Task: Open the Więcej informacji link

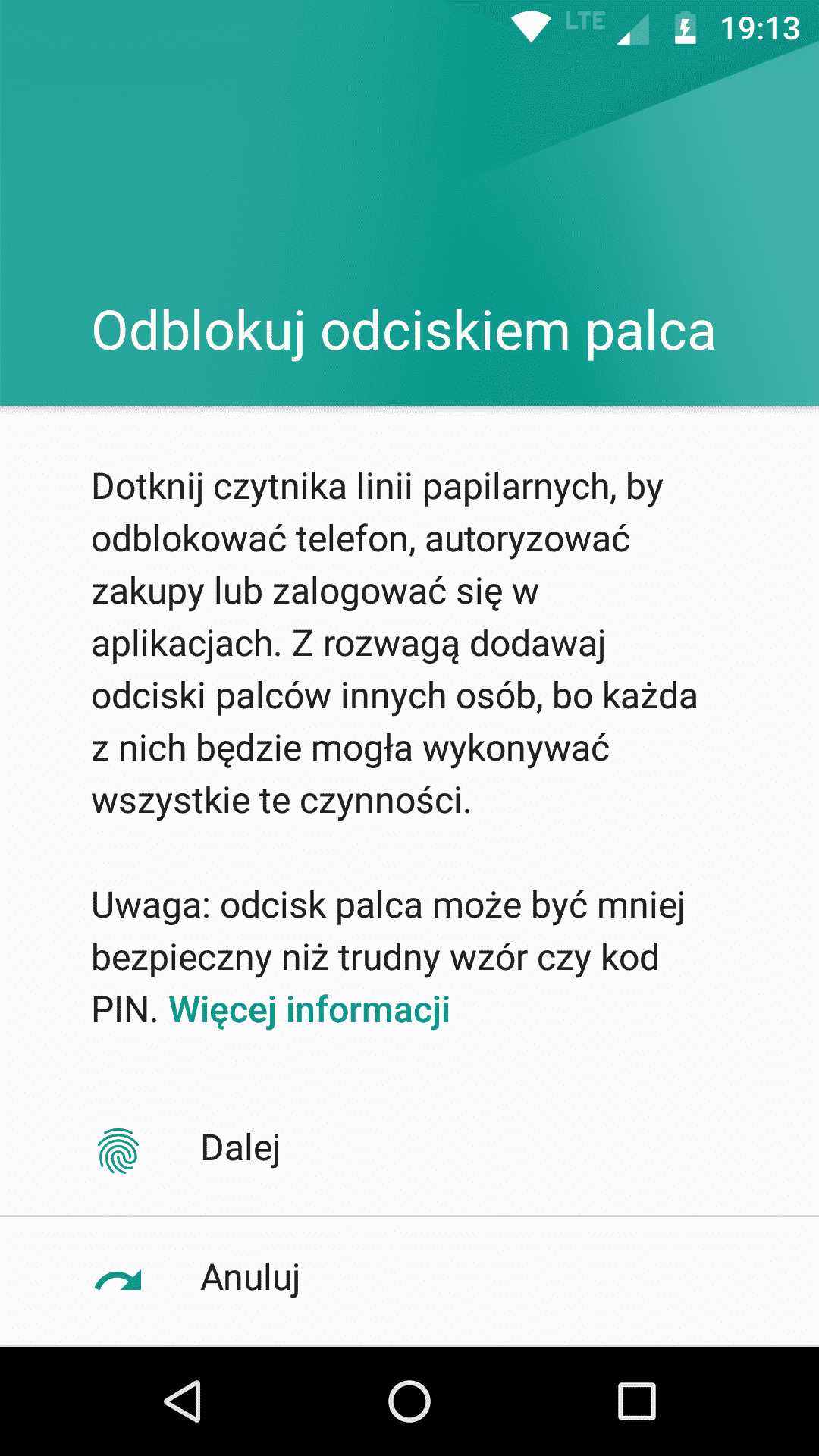Action: tap(309, 1010)
